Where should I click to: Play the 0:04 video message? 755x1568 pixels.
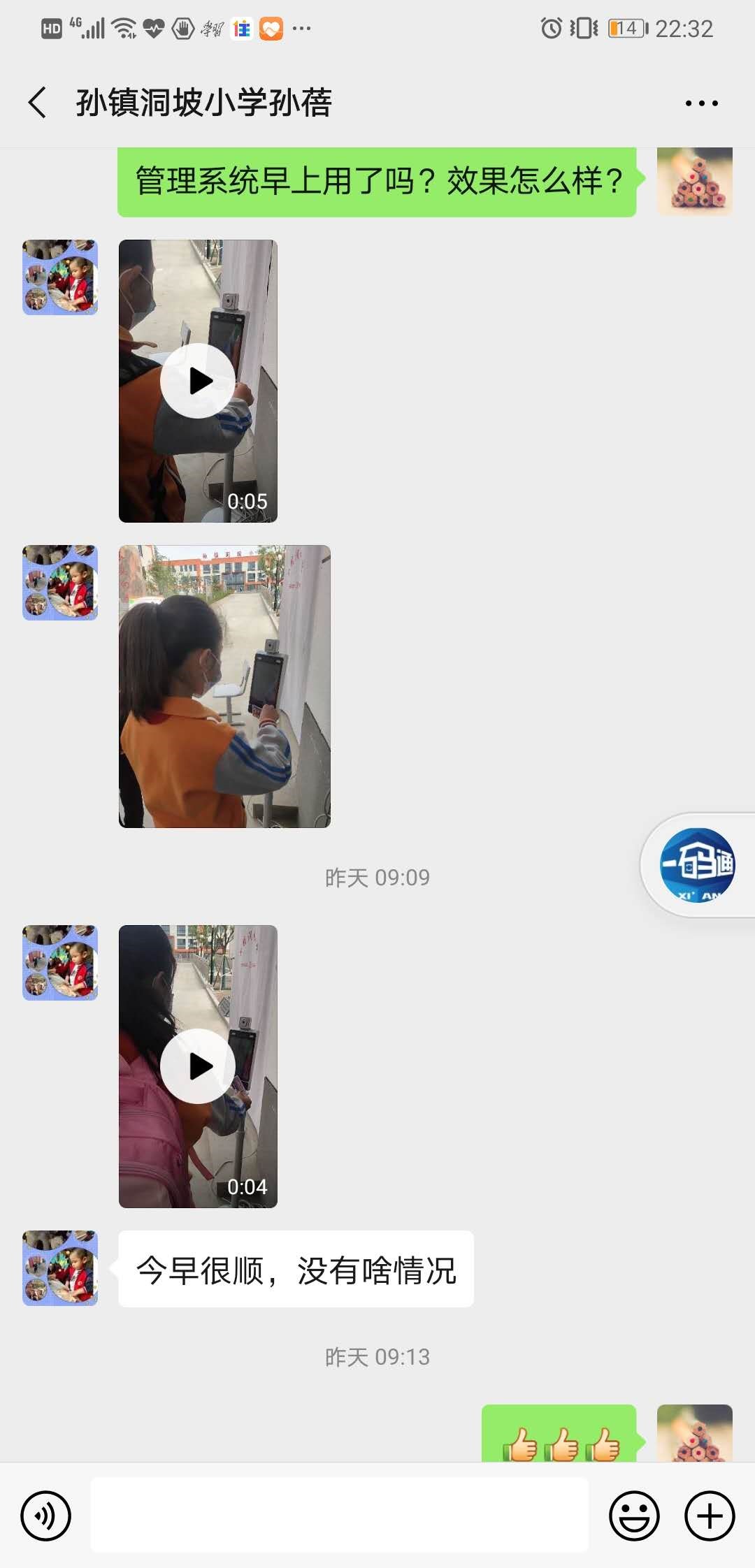[198, 1066]
